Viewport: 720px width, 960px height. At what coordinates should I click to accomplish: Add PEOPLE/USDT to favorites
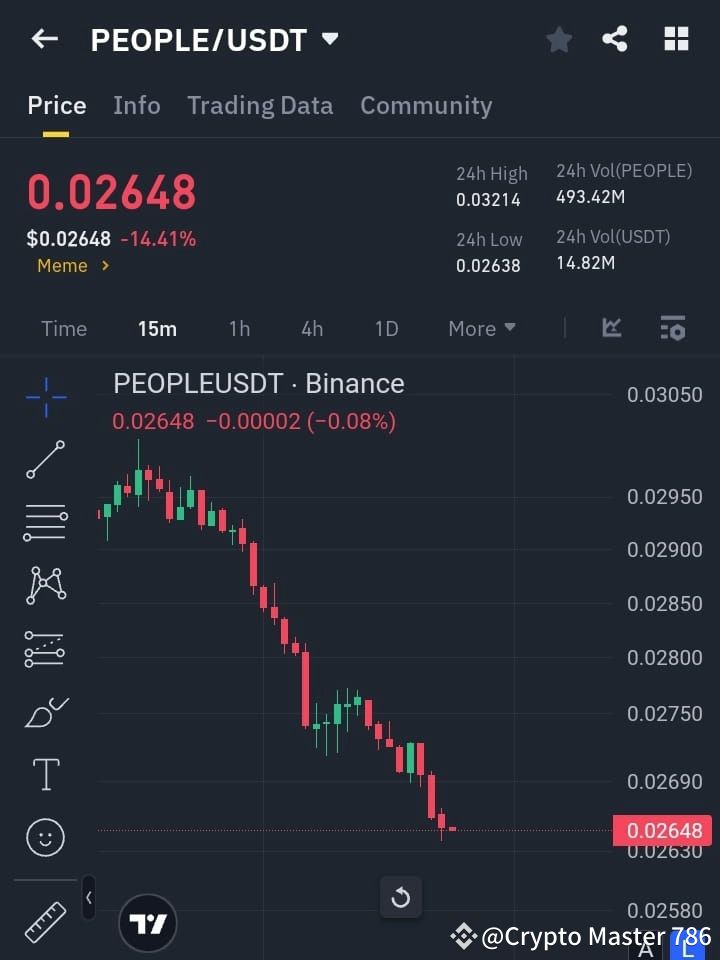pyautogui.click(x=559, y=39)
